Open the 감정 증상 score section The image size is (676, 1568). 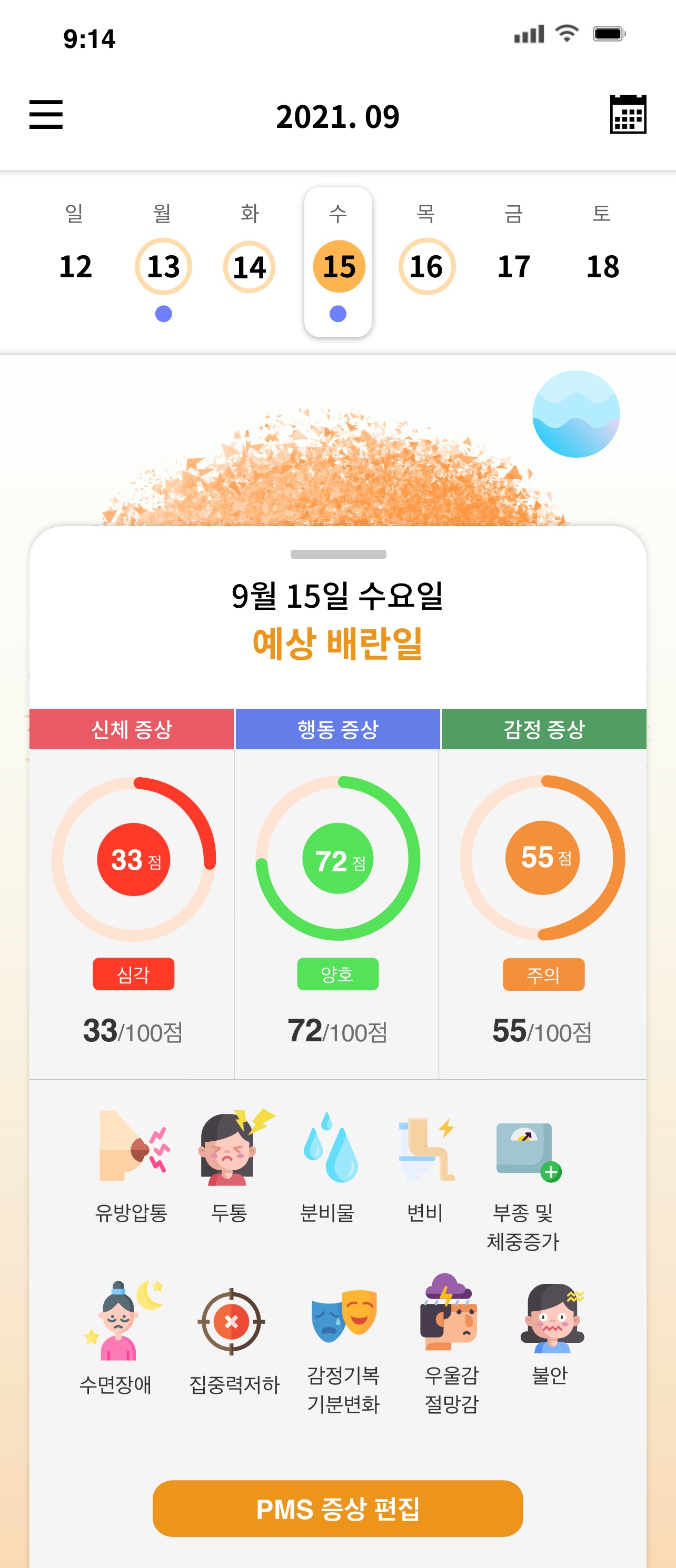pyautogui.click(x=543, y=729)
